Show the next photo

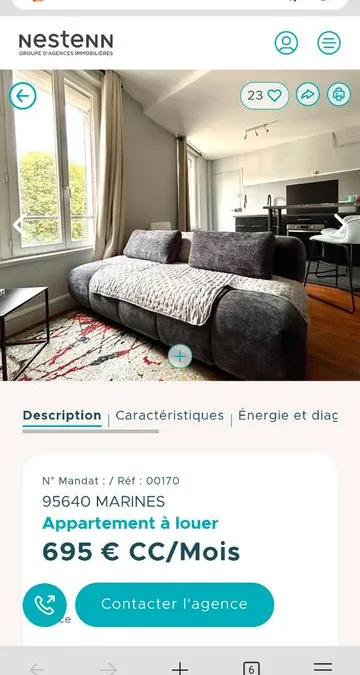(x=341, y=222)
